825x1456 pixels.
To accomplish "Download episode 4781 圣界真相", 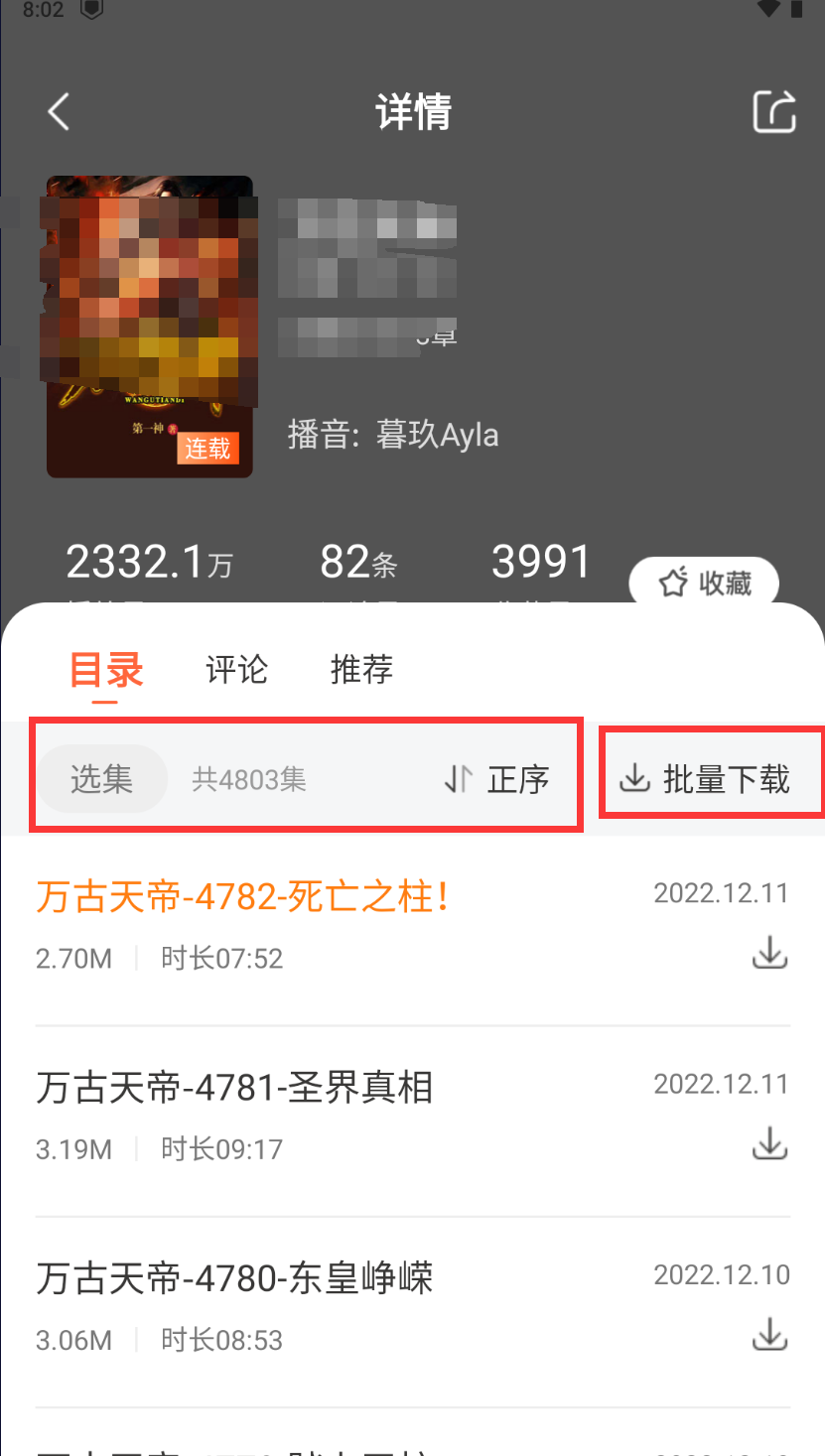I will tap(769, 1144).
